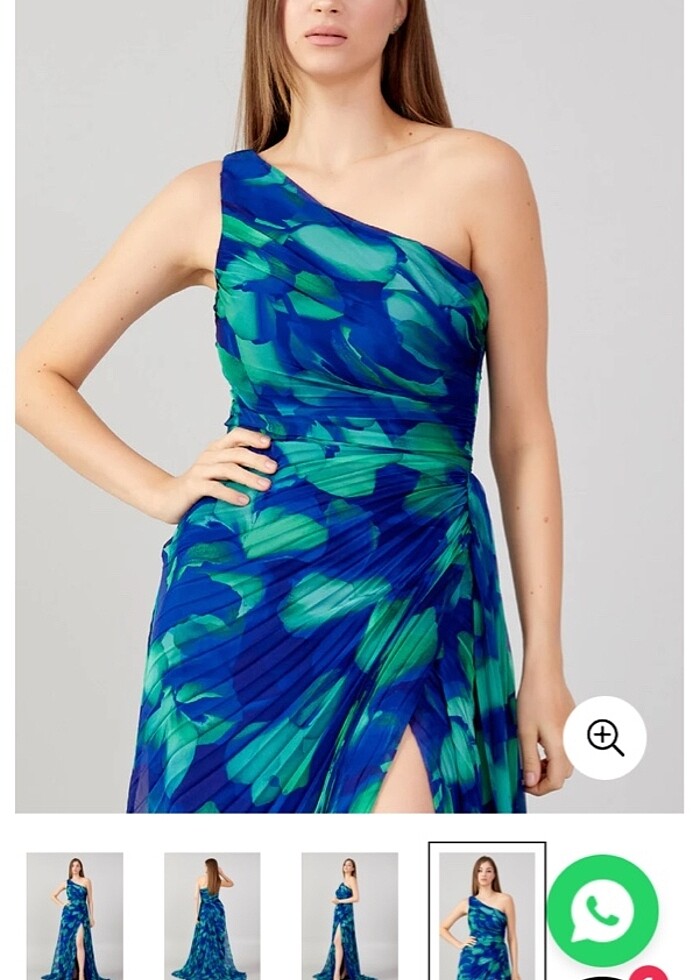Select the highlighted close-up dress thumbnail

point(486,915)
